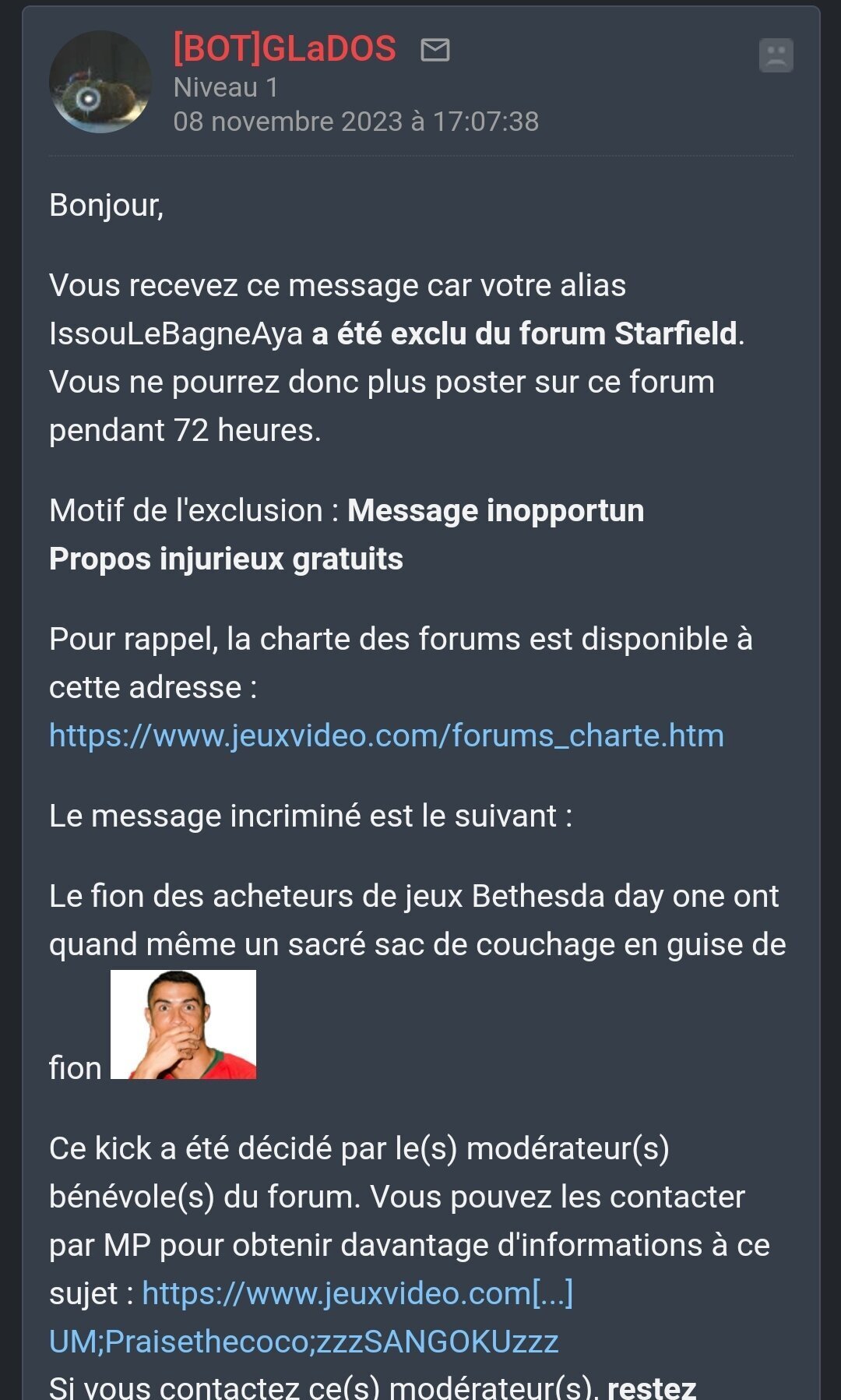Open the Cristiano Ronaldo sticker image
Screen dimensions: 841x1400
[x=183, y=1024]
